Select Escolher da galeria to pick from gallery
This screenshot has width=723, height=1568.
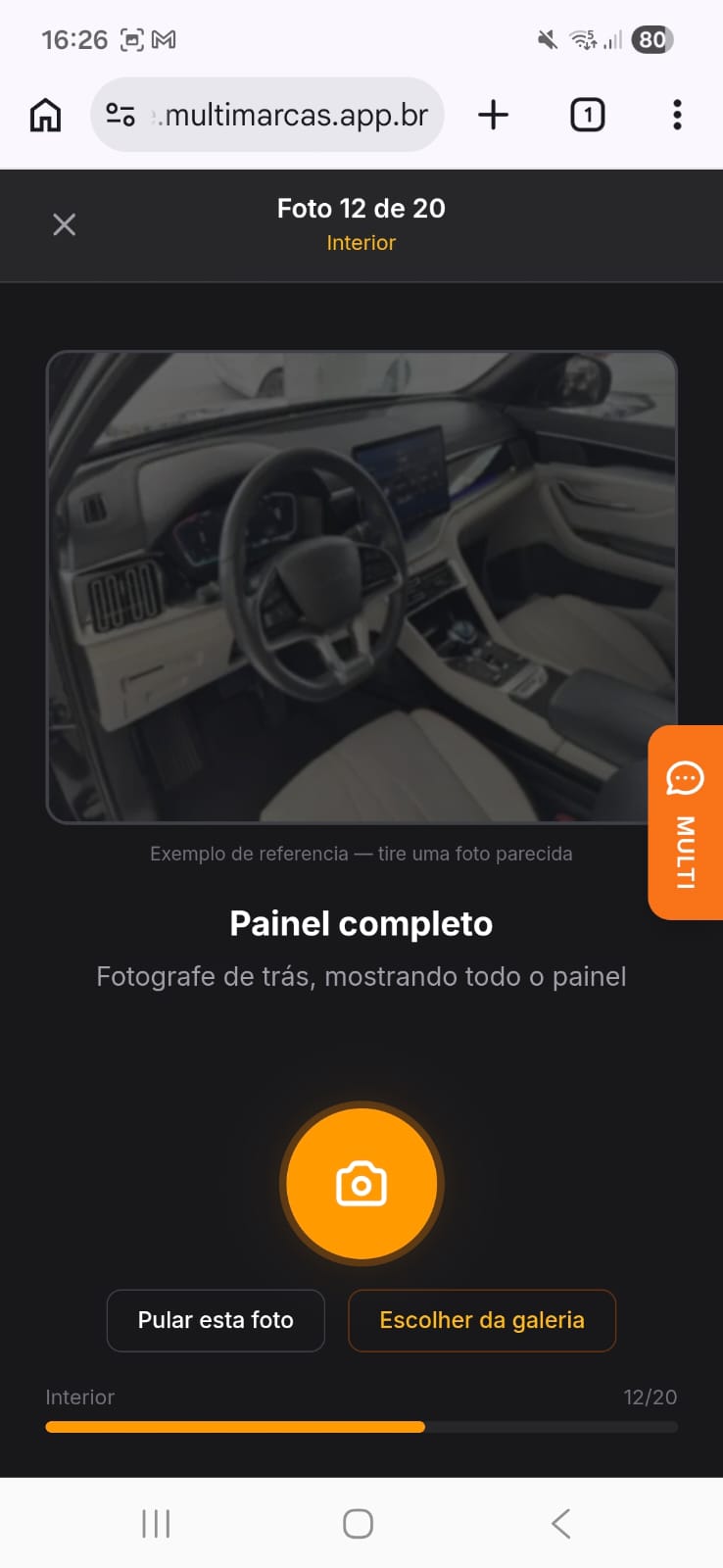pyautogui.click(x=482, y=1320)
